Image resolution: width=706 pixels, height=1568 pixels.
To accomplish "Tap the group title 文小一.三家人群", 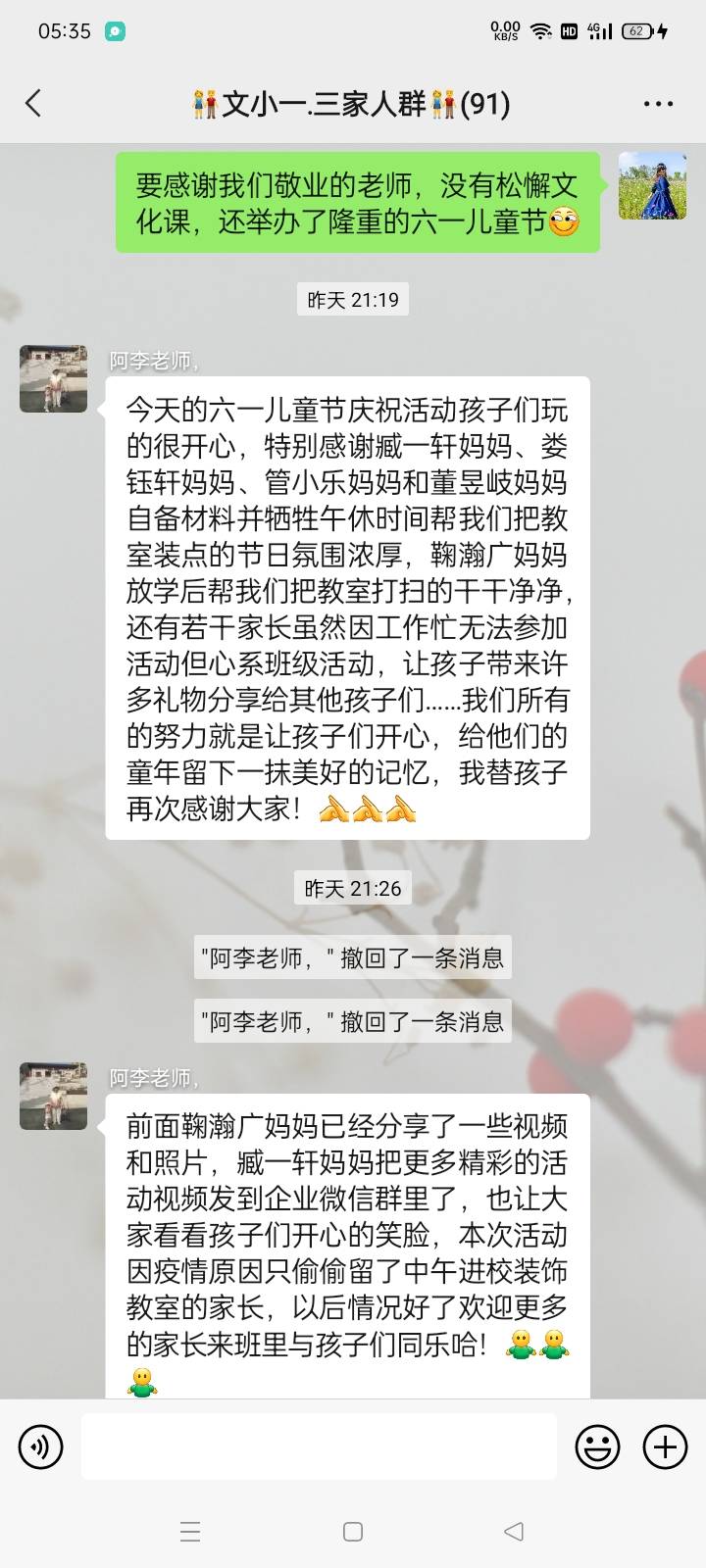I will point(353,102).
